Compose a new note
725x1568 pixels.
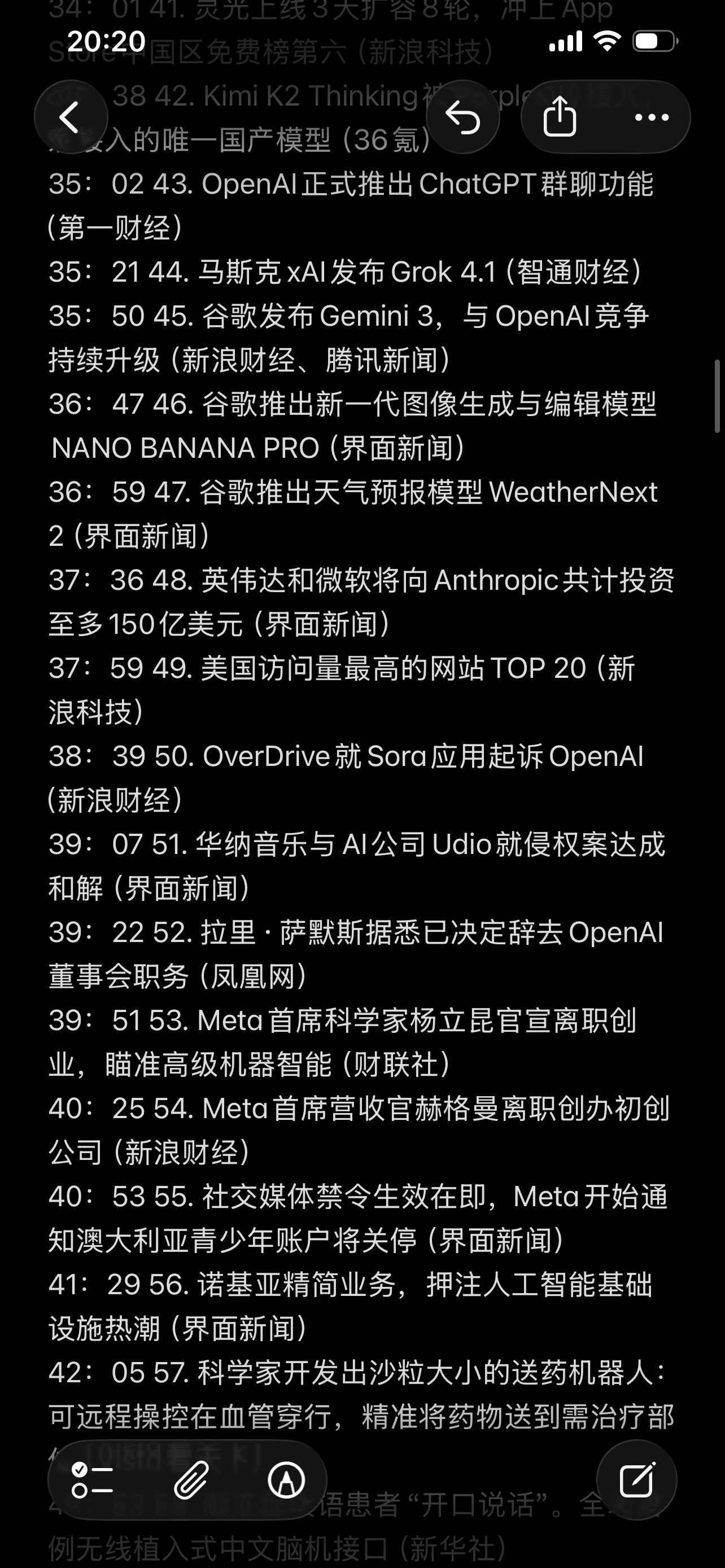636,1481
